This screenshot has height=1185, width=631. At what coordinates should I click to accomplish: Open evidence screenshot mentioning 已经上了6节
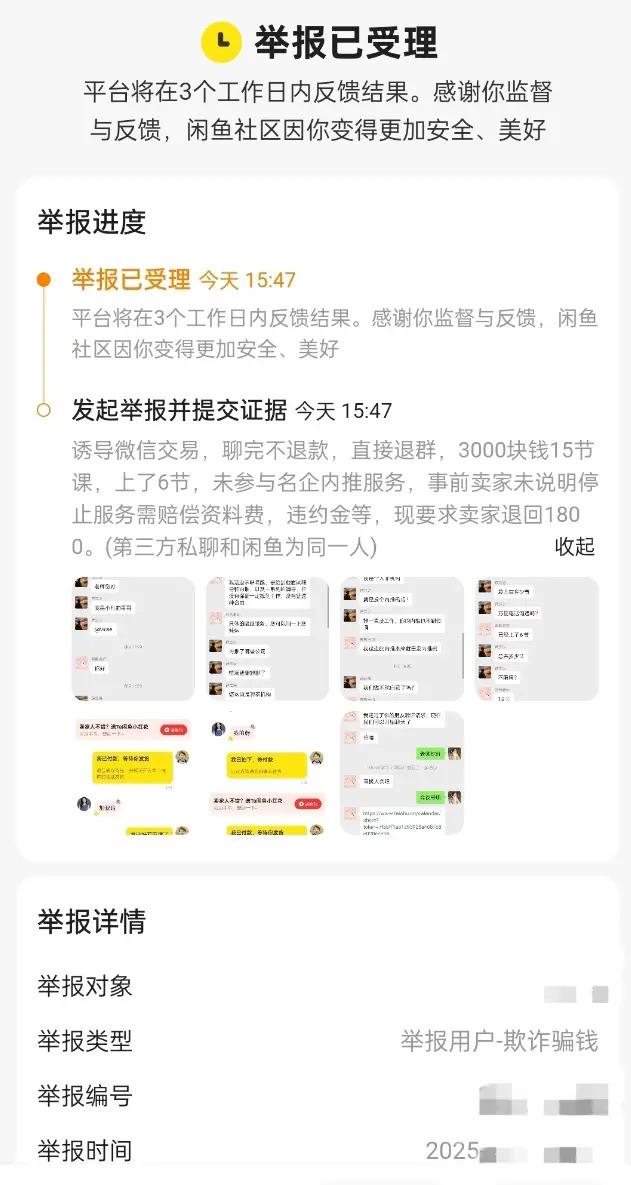(x=535, y=638)
